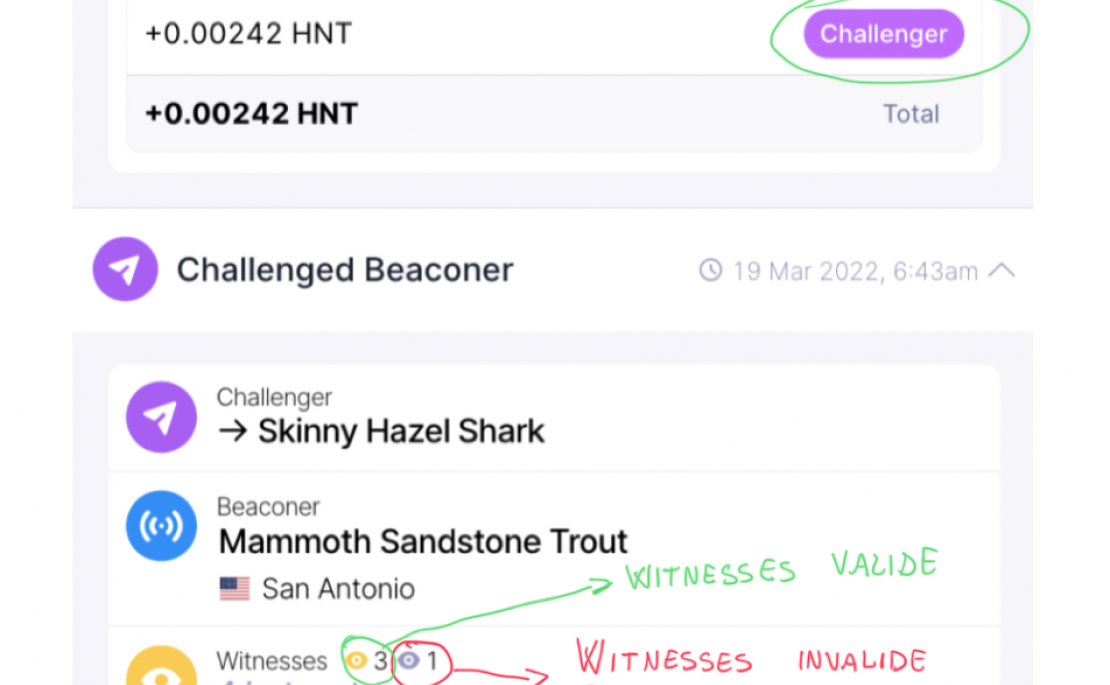The height and width of the screenshot is (685, 1110).
Task: Open challenger Skinny Hazel Shark
Action: click(401, 431)
